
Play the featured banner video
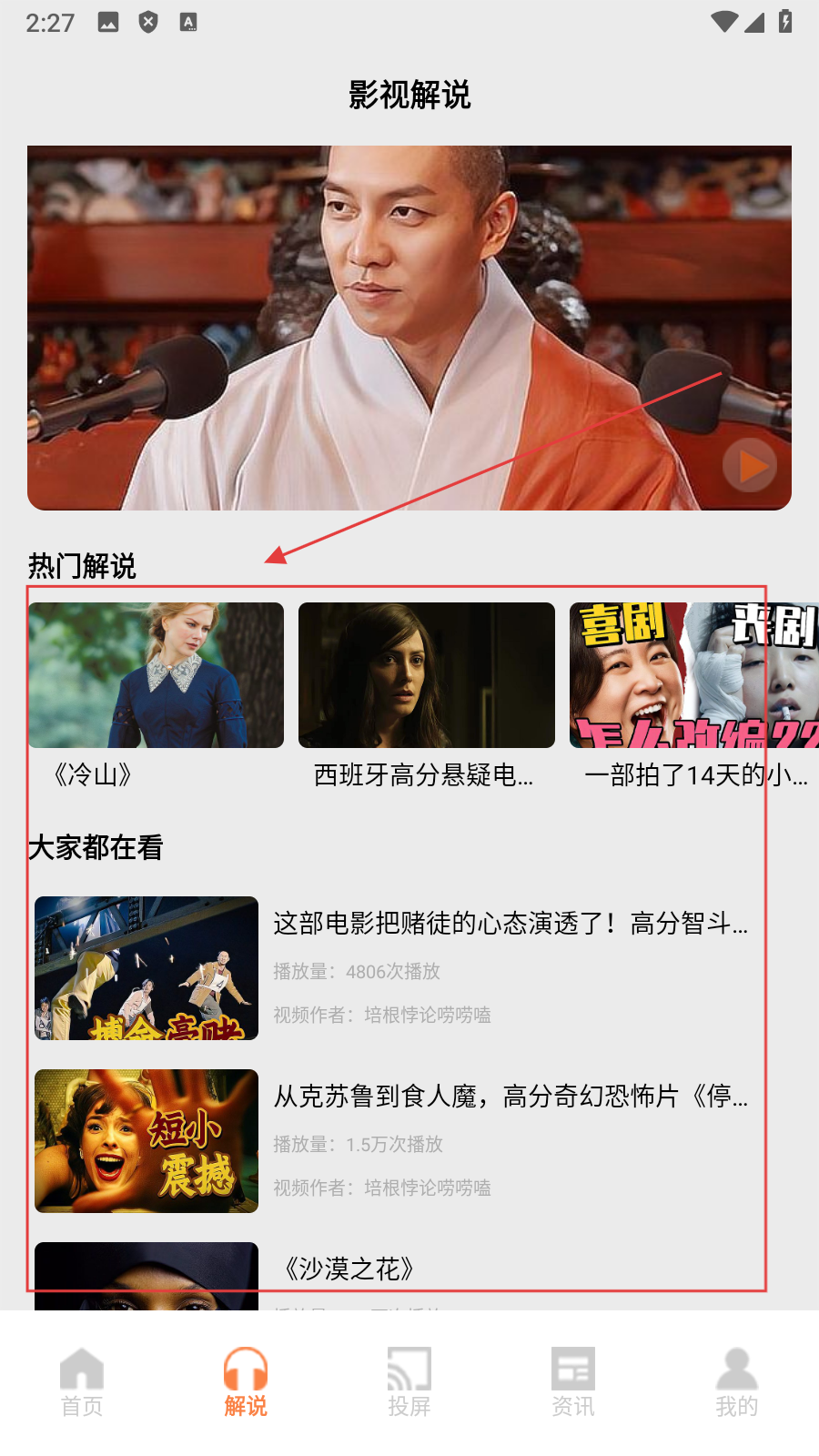click(749, 466)
